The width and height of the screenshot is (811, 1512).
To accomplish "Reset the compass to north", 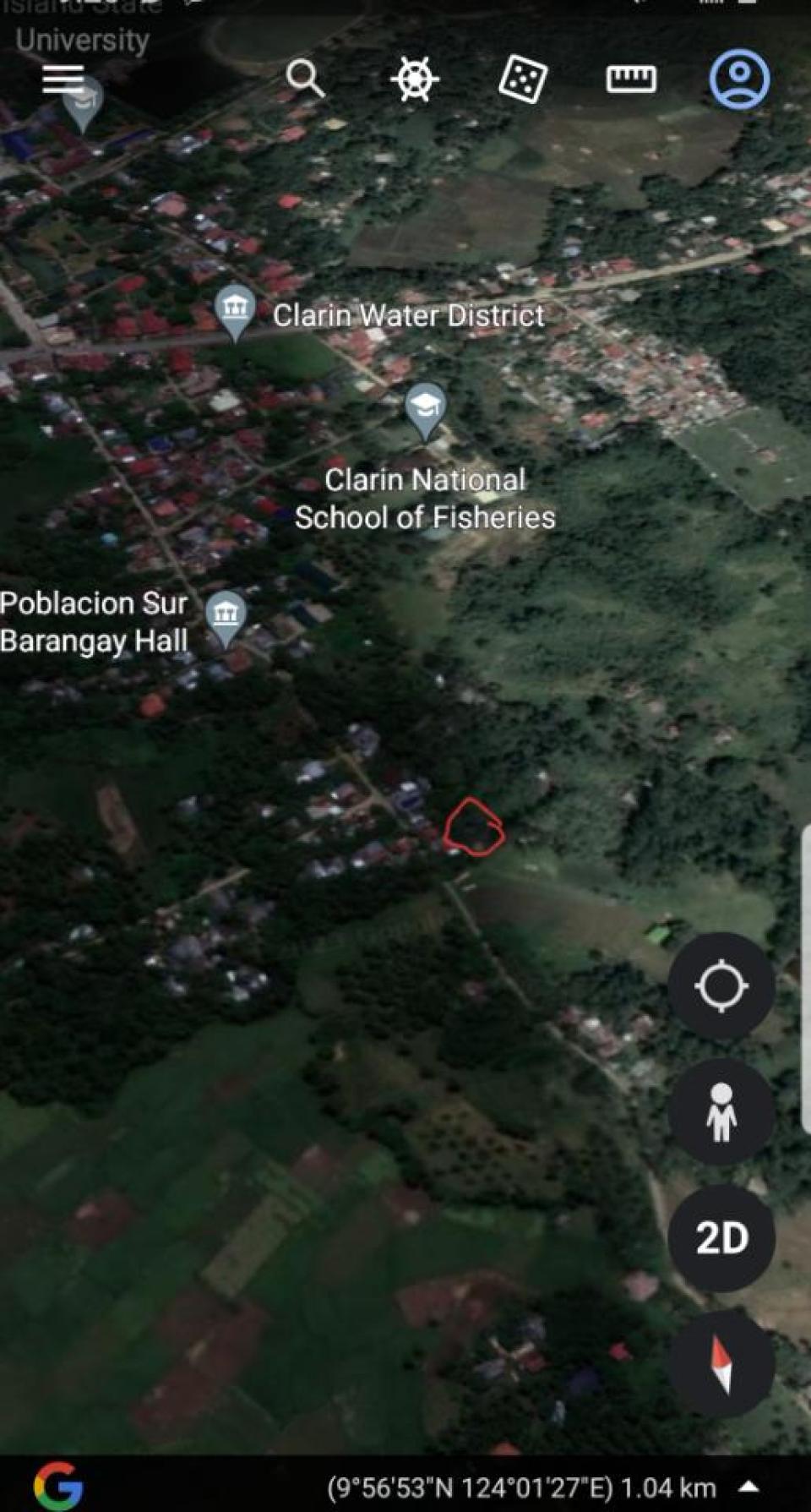I will point(721,1363).
